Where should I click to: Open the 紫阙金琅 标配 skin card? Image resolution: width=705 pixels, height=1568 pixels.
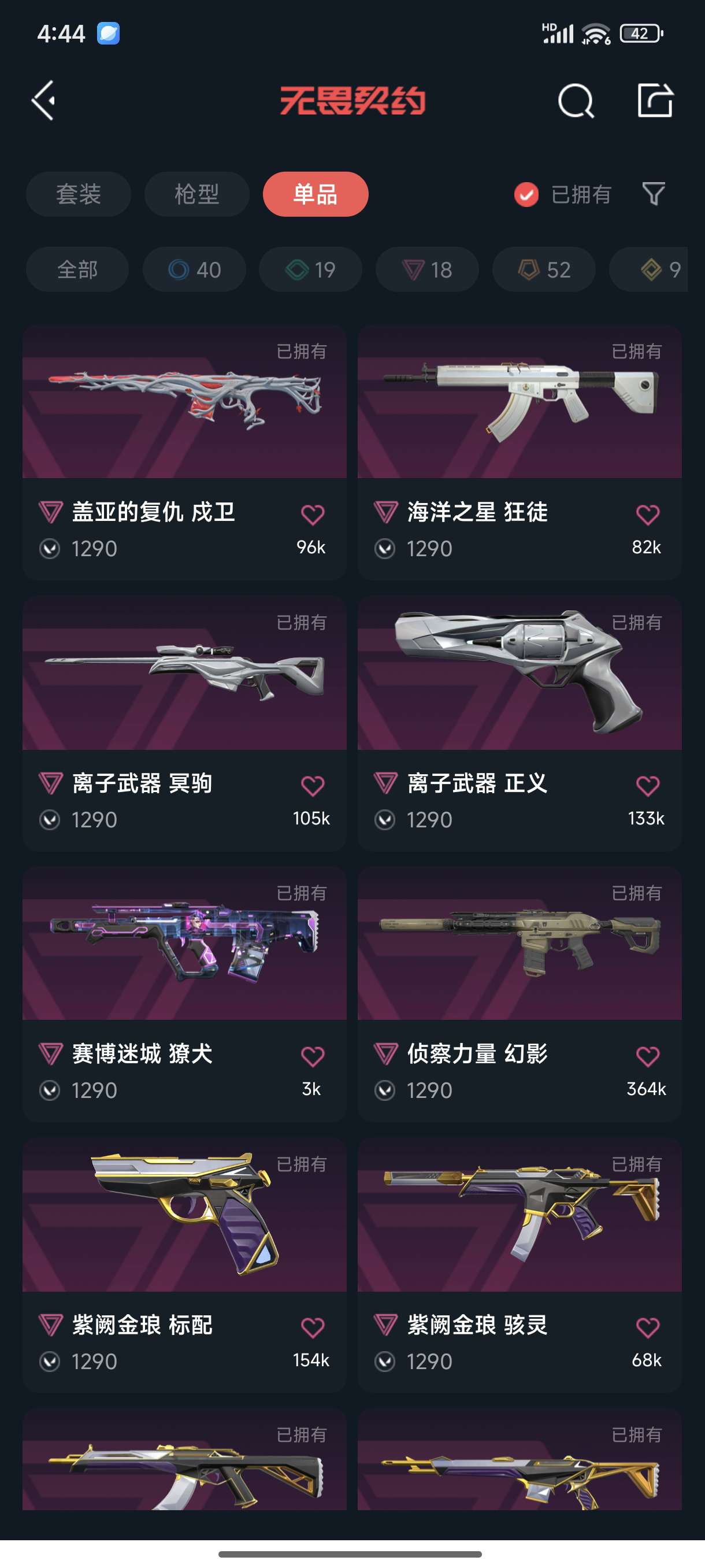(184, 1265)
